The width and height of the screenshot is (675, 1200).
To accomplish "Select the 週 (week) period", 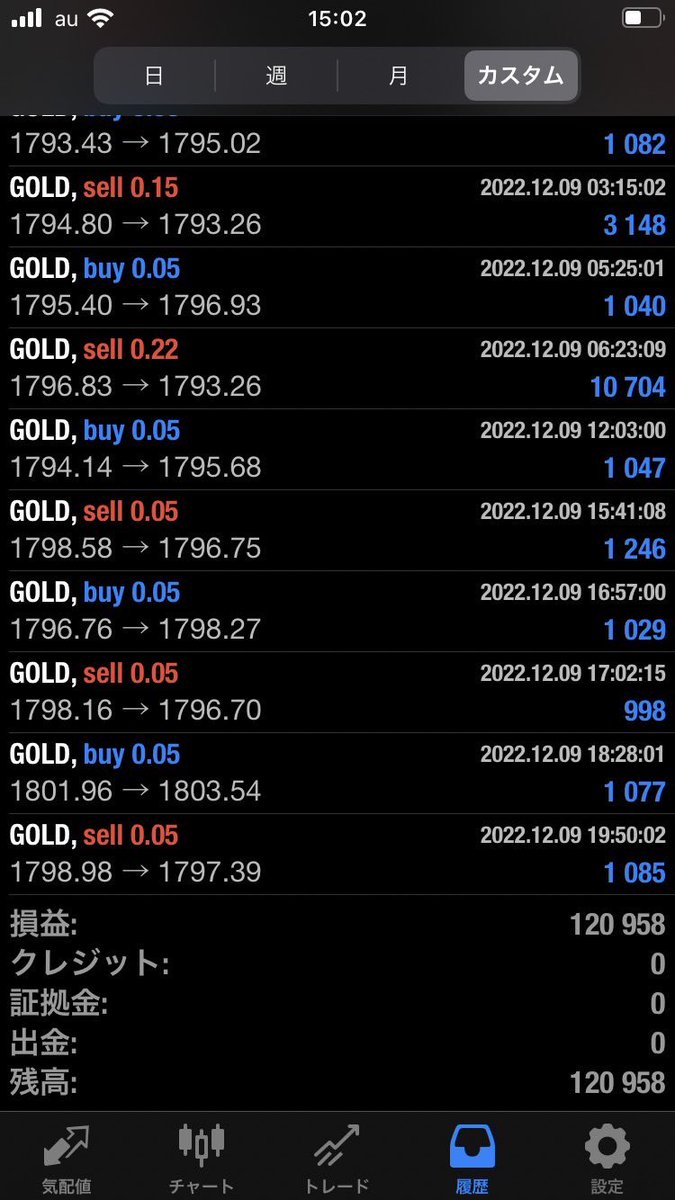I will (276, 75).
